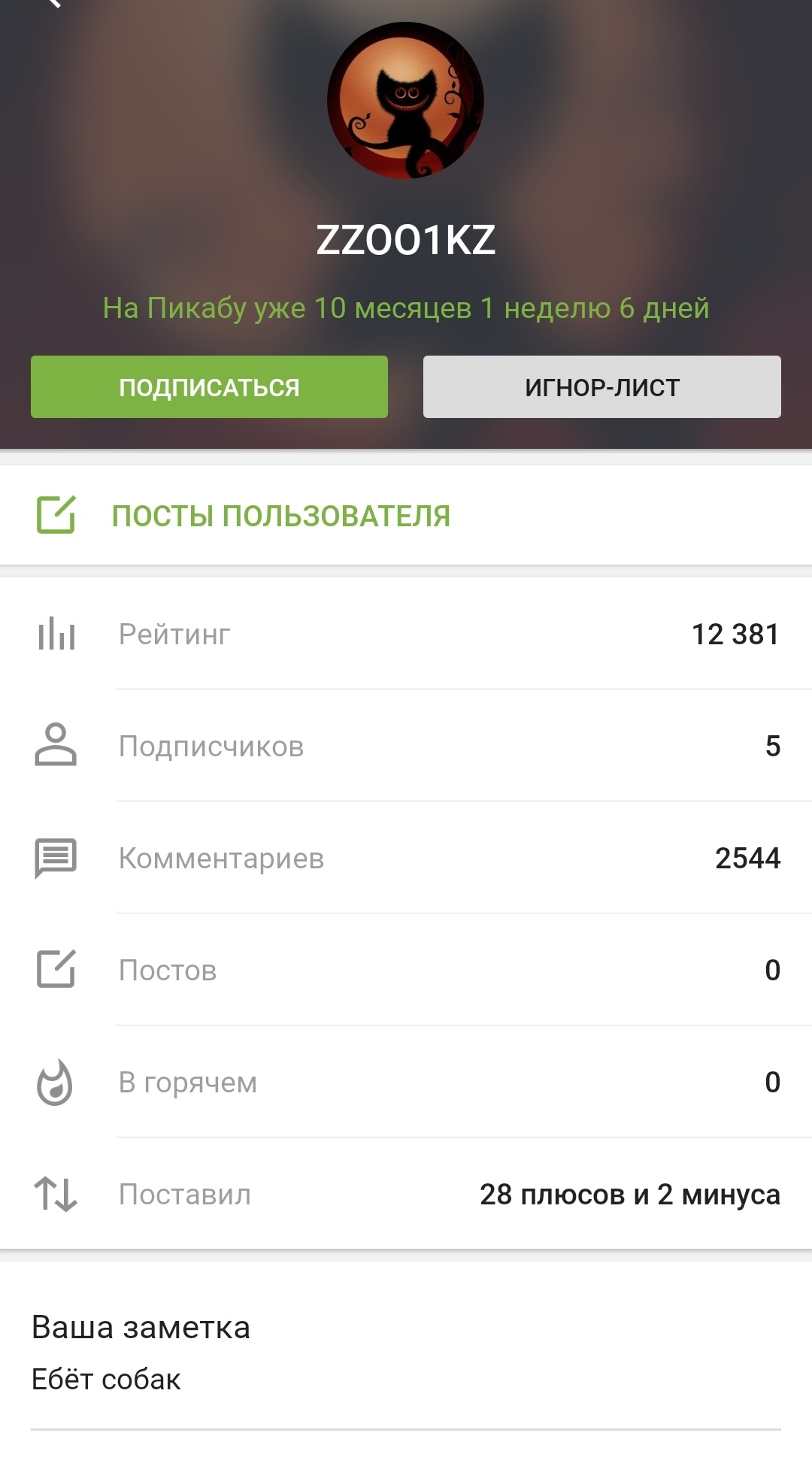Open ПОСТЫ ПОЛЬЗОВАТЕЛЯ
Screen dimensions: 812x1457
[280, 516]
